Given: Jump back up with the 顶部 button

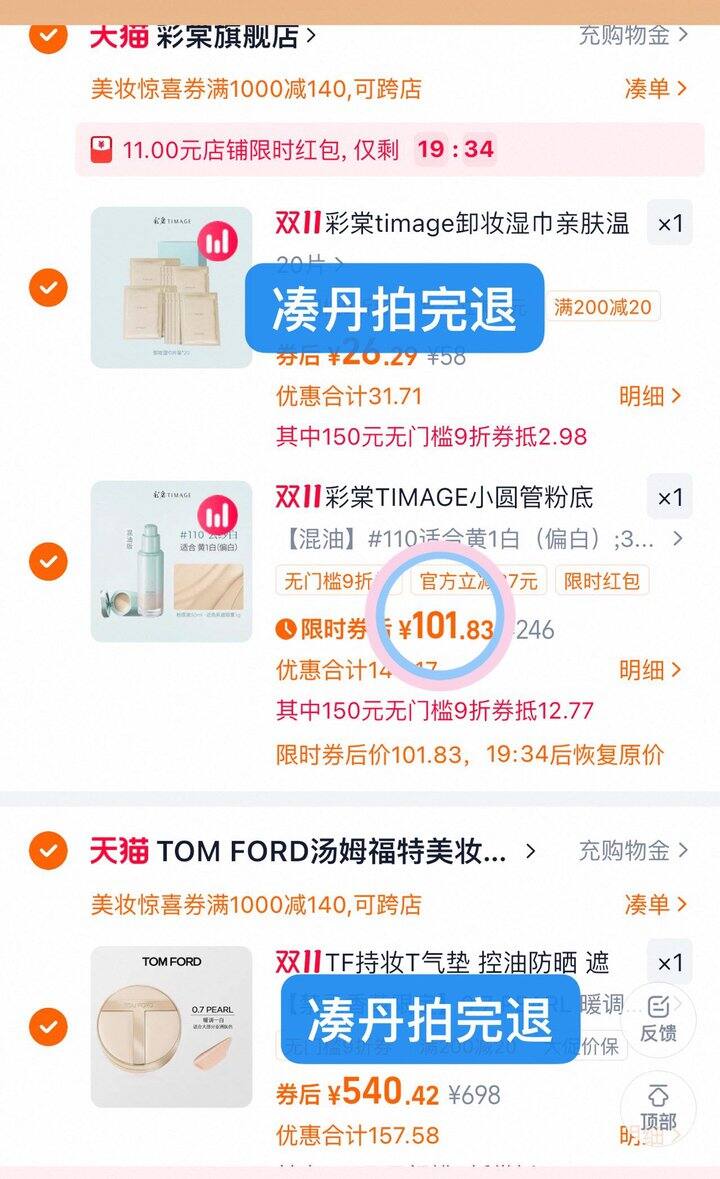Looking at the screenshot, I should (x=658, y=1107).
